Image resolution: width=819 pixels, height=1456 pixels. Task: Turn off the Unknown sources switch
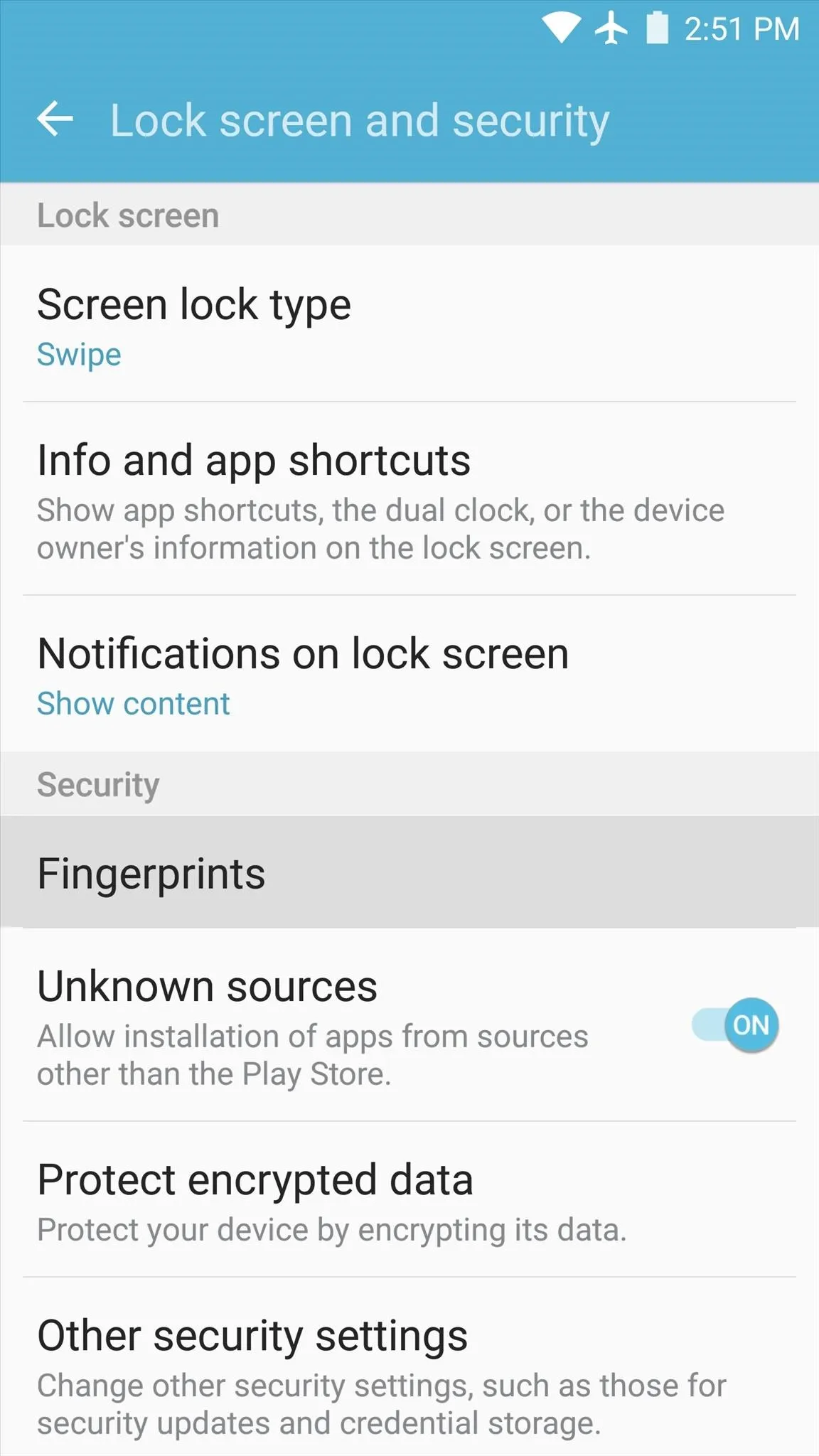tap(735, 1025)
